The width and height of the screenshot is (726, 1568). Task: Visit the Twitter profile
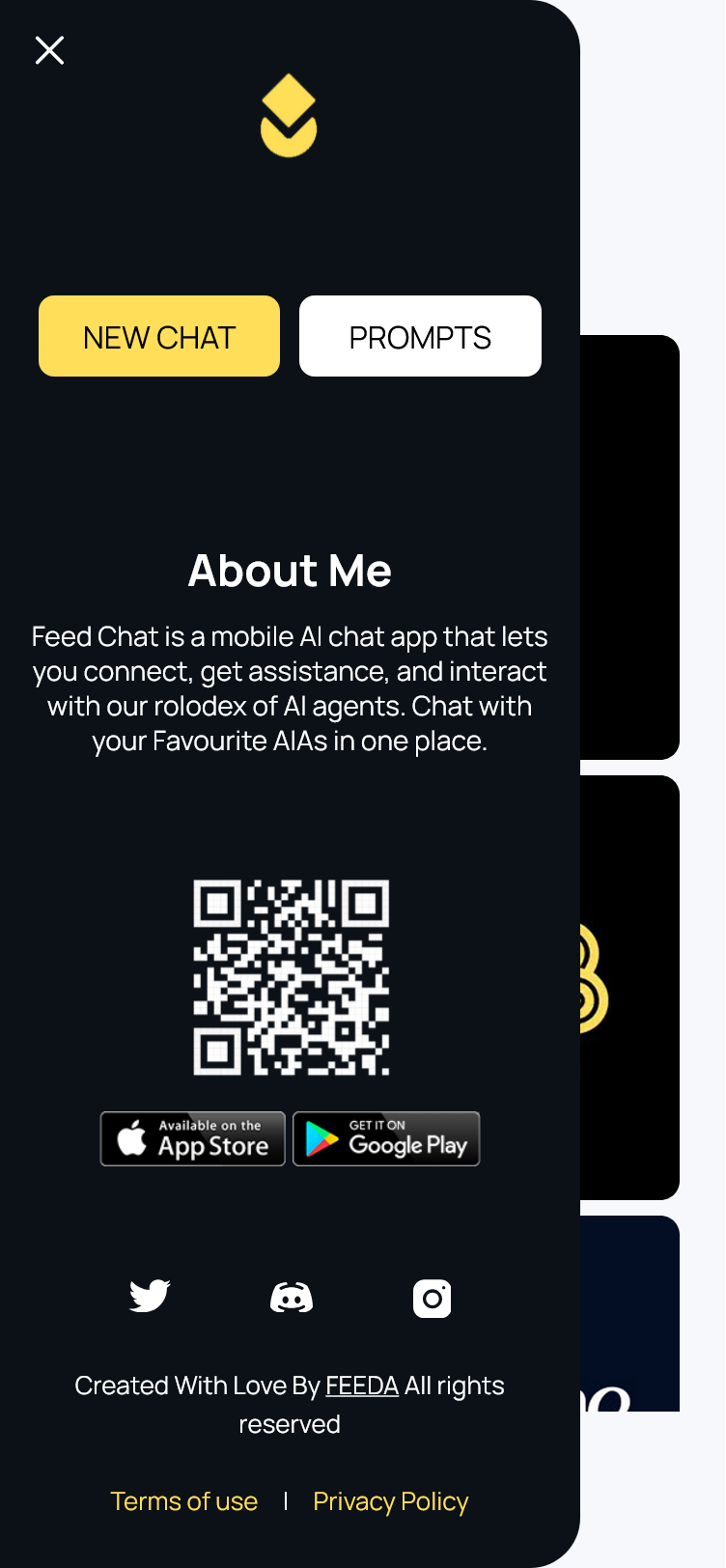[150, 1297]
